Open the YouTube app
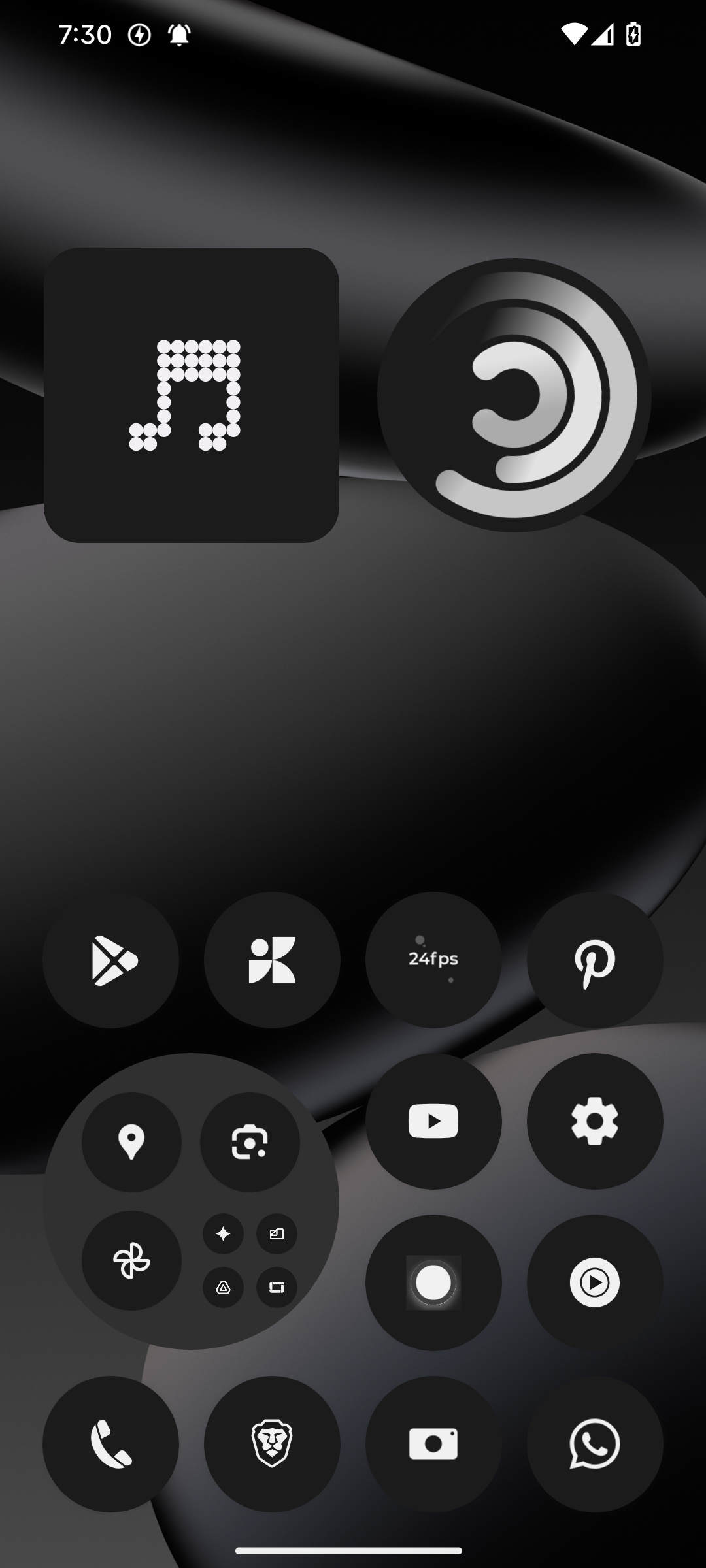 click(433, 1121)
